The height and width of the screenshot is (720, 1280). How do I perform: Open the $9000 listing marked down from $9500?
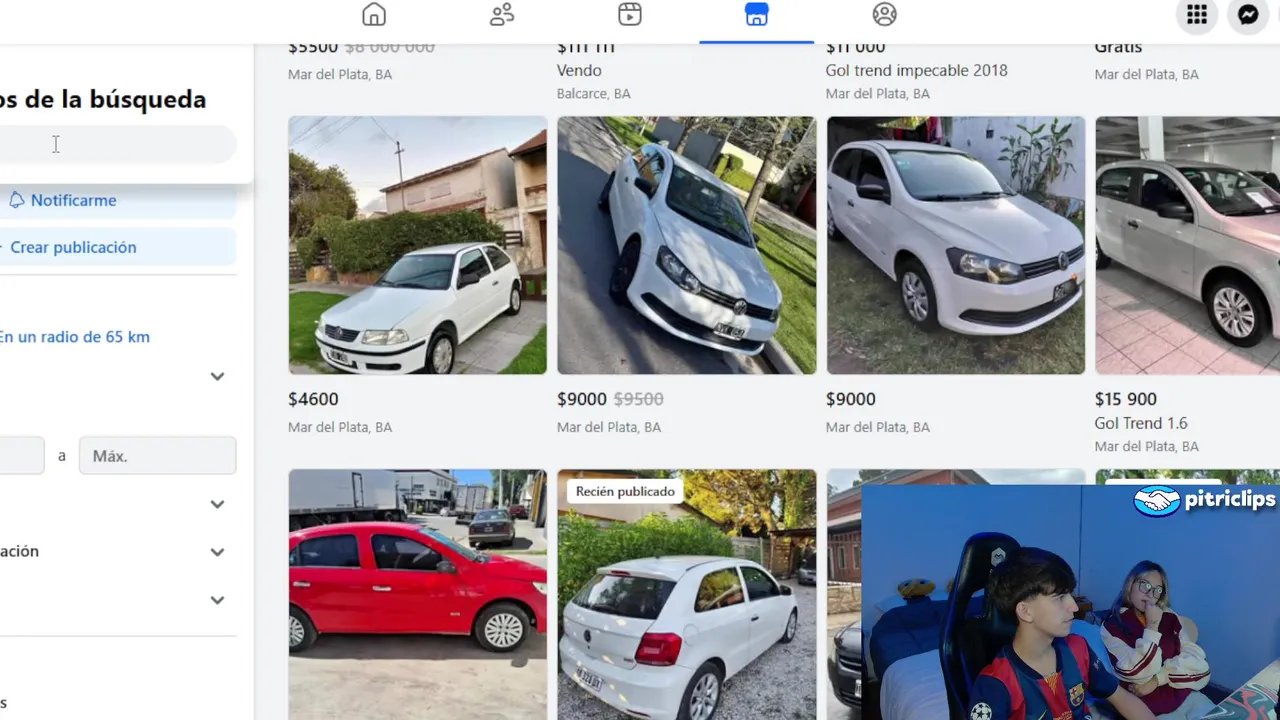coord(686,245)
